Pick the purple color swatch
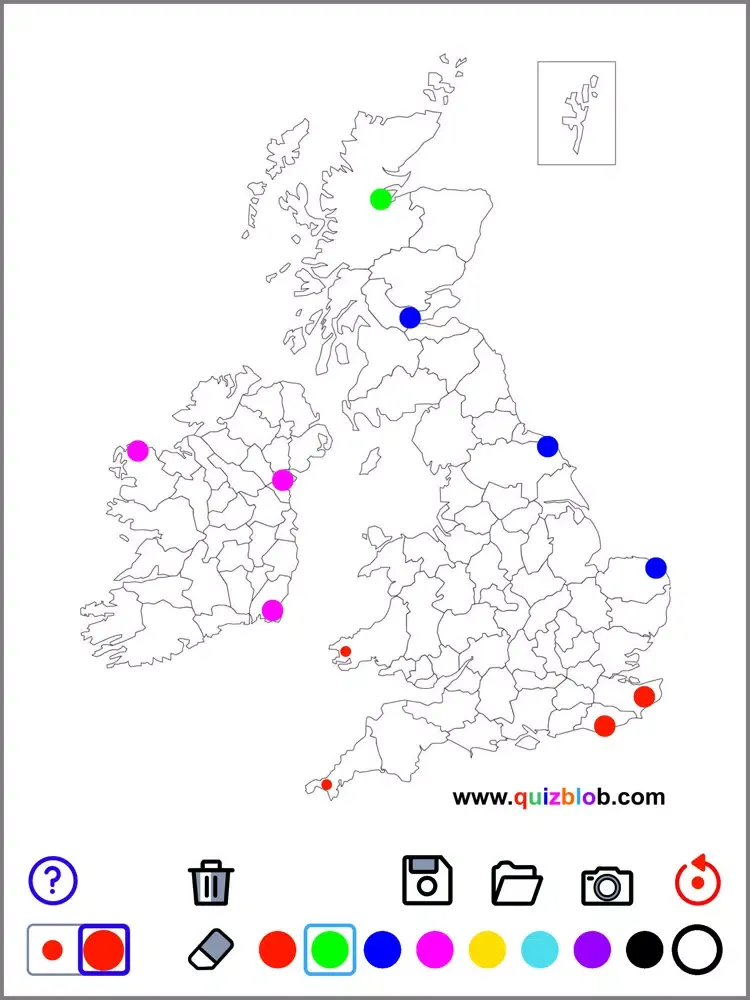750x1000 pixels. (x=592, y=949)
